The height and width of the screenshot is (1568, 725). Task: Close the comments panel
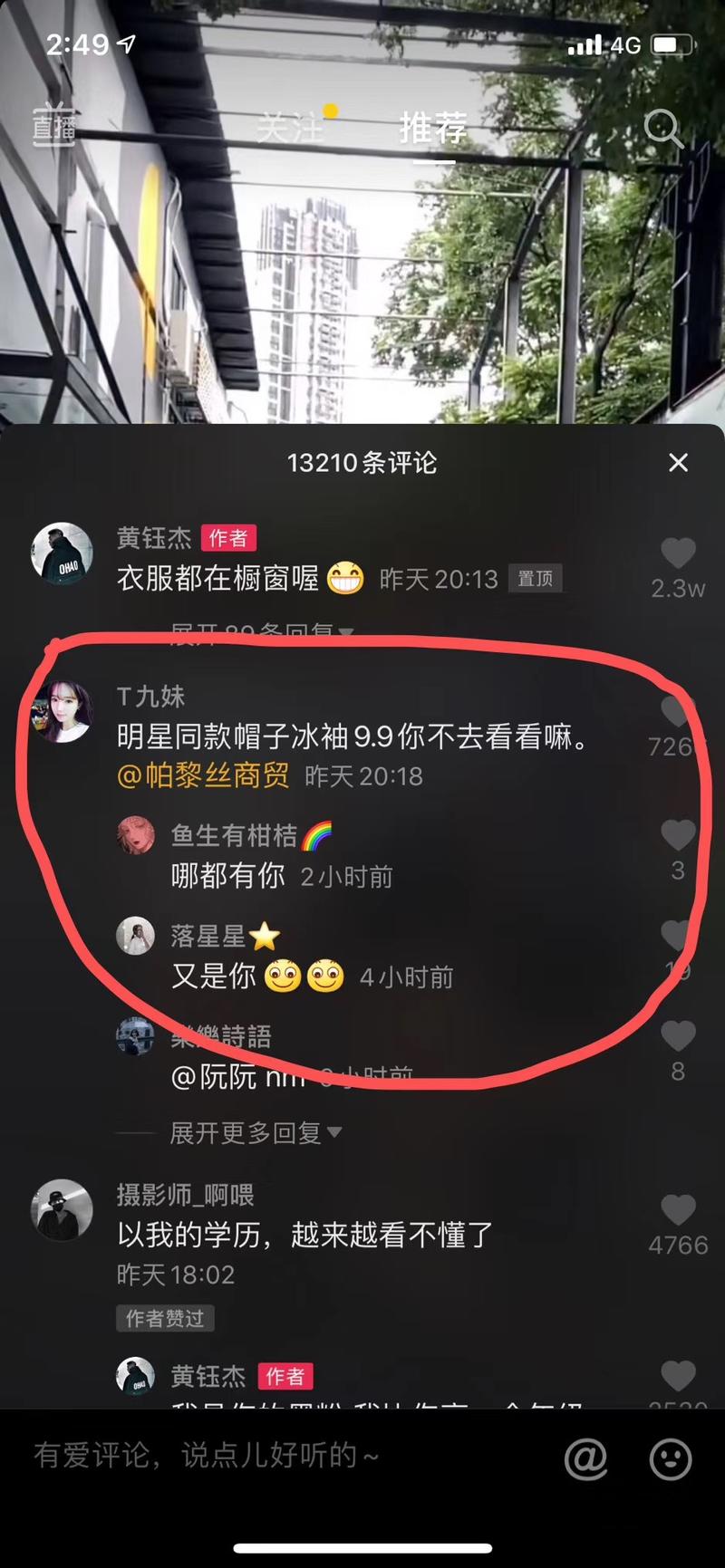pos(678,463)
